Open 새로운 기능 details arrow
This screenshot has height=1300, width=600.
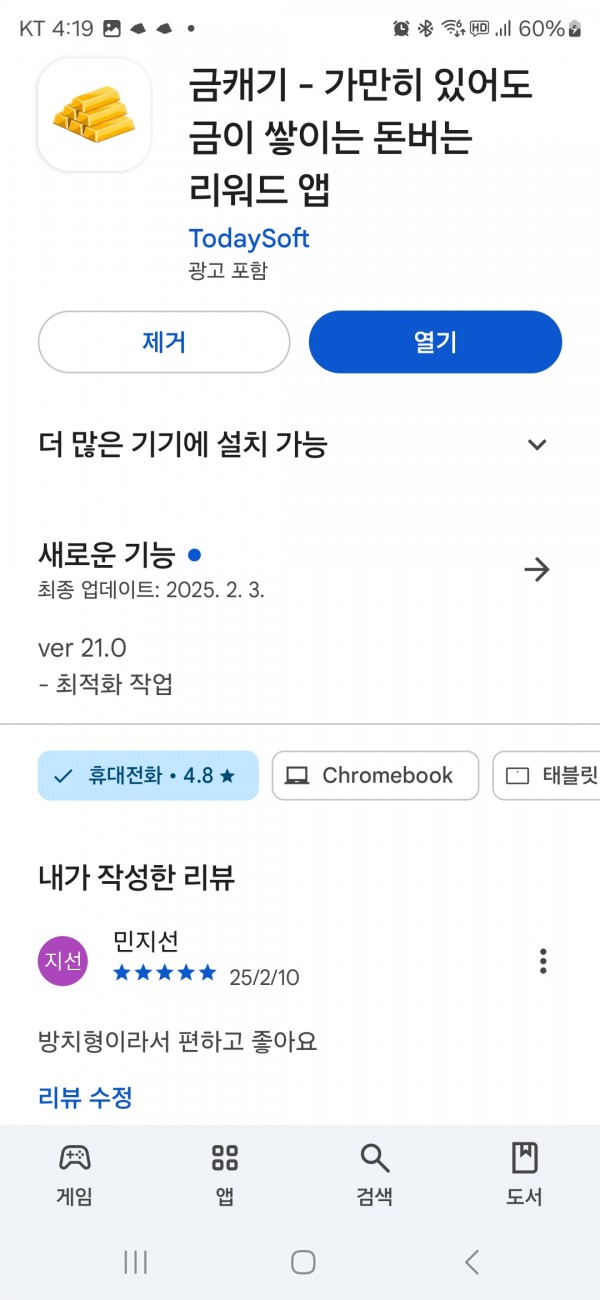pyautogui.click(x=537, y=570)
